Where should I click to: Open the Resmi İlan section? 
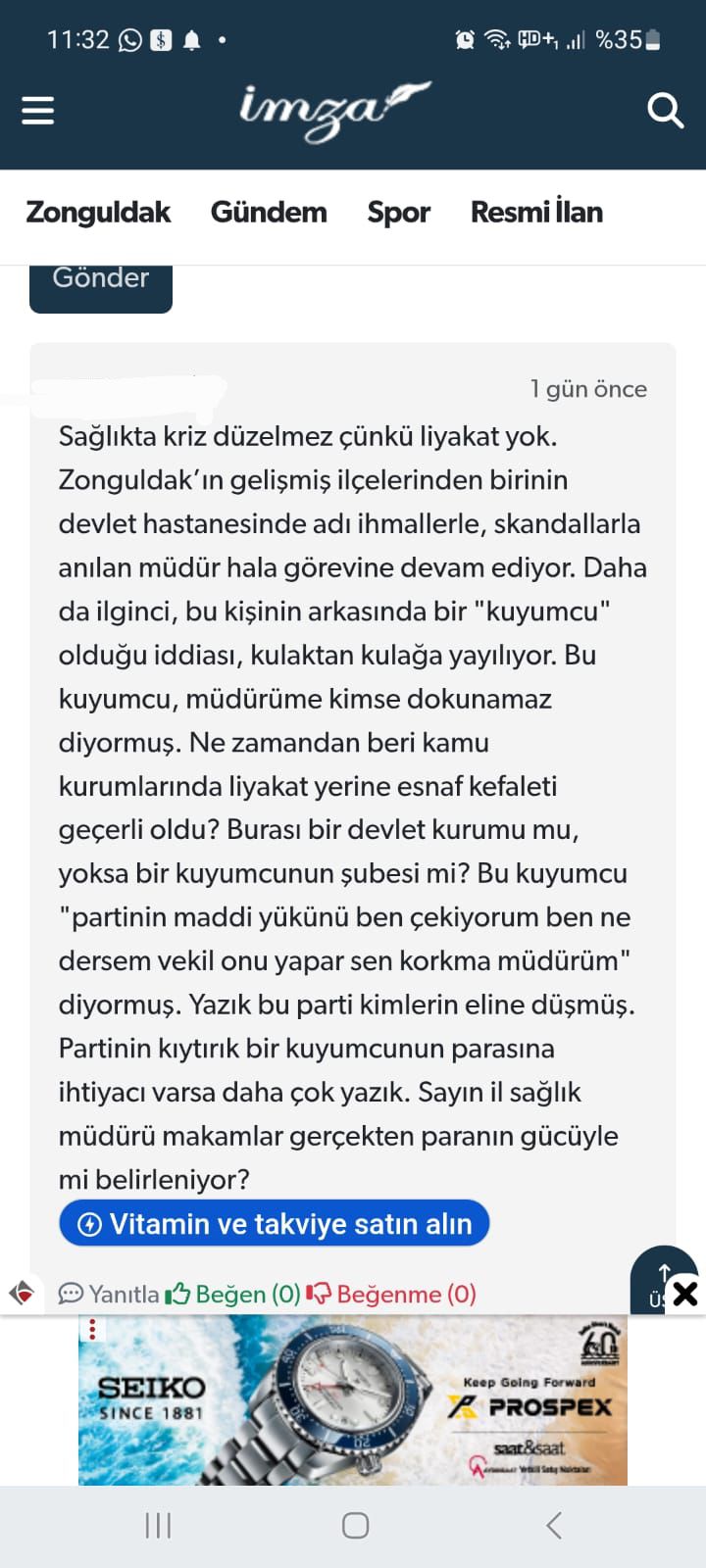[536, 212]
